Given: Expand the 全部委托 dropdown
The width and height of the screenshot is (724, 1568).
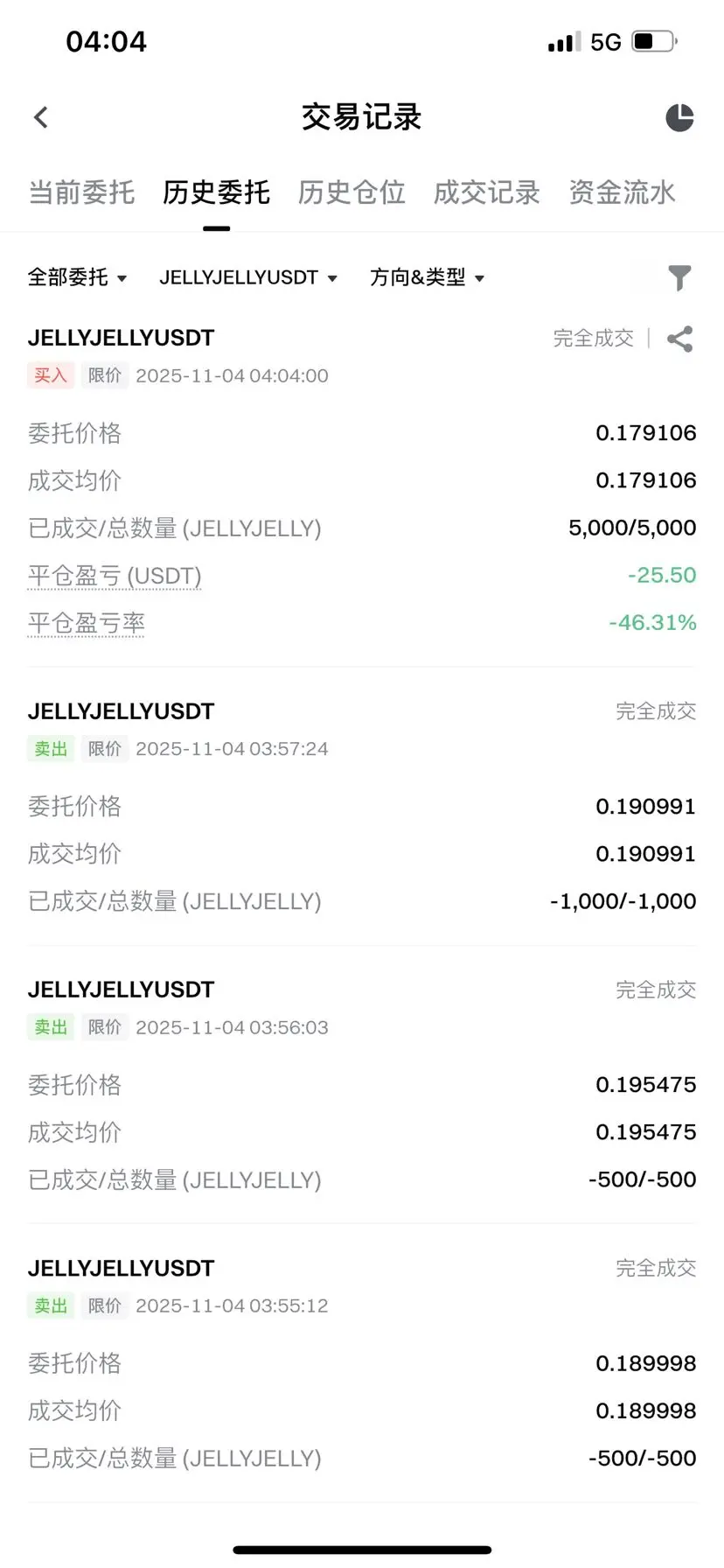Looking at the screenshot, I should (77, 277).
